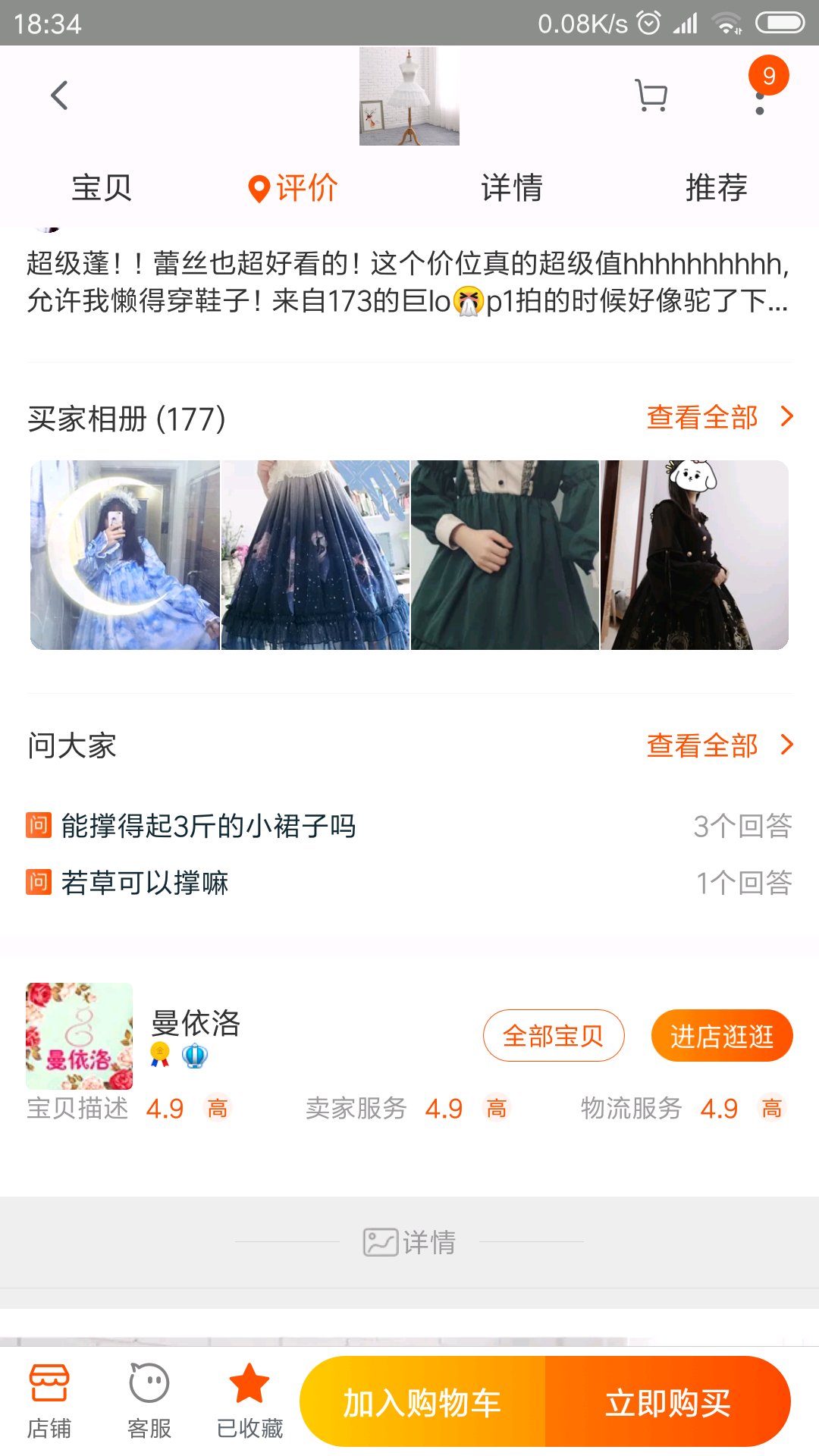
Task: Switch to the 详情 tab
Action: [x=512, y=187]
